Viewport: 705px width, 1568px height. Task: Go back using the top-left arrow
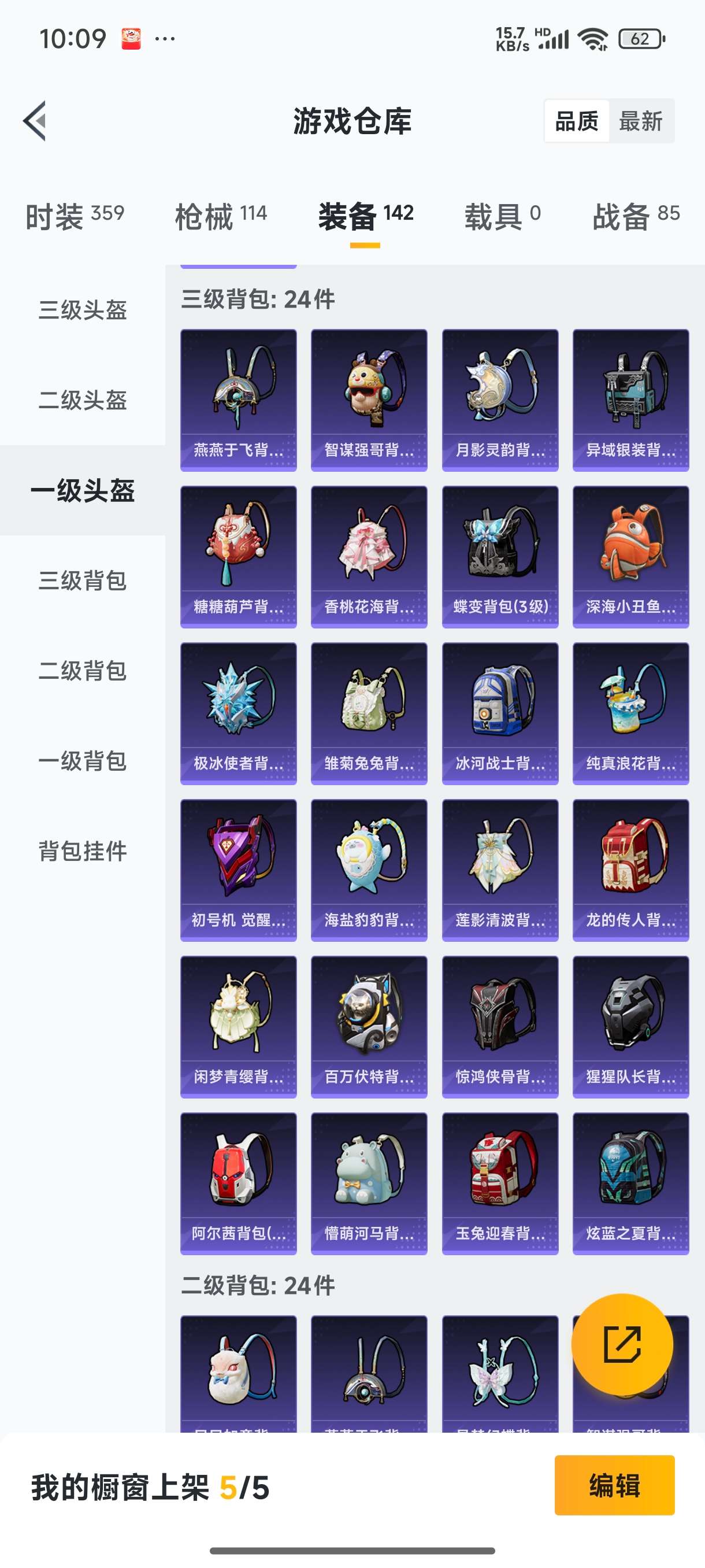click(x=35, y=120)
